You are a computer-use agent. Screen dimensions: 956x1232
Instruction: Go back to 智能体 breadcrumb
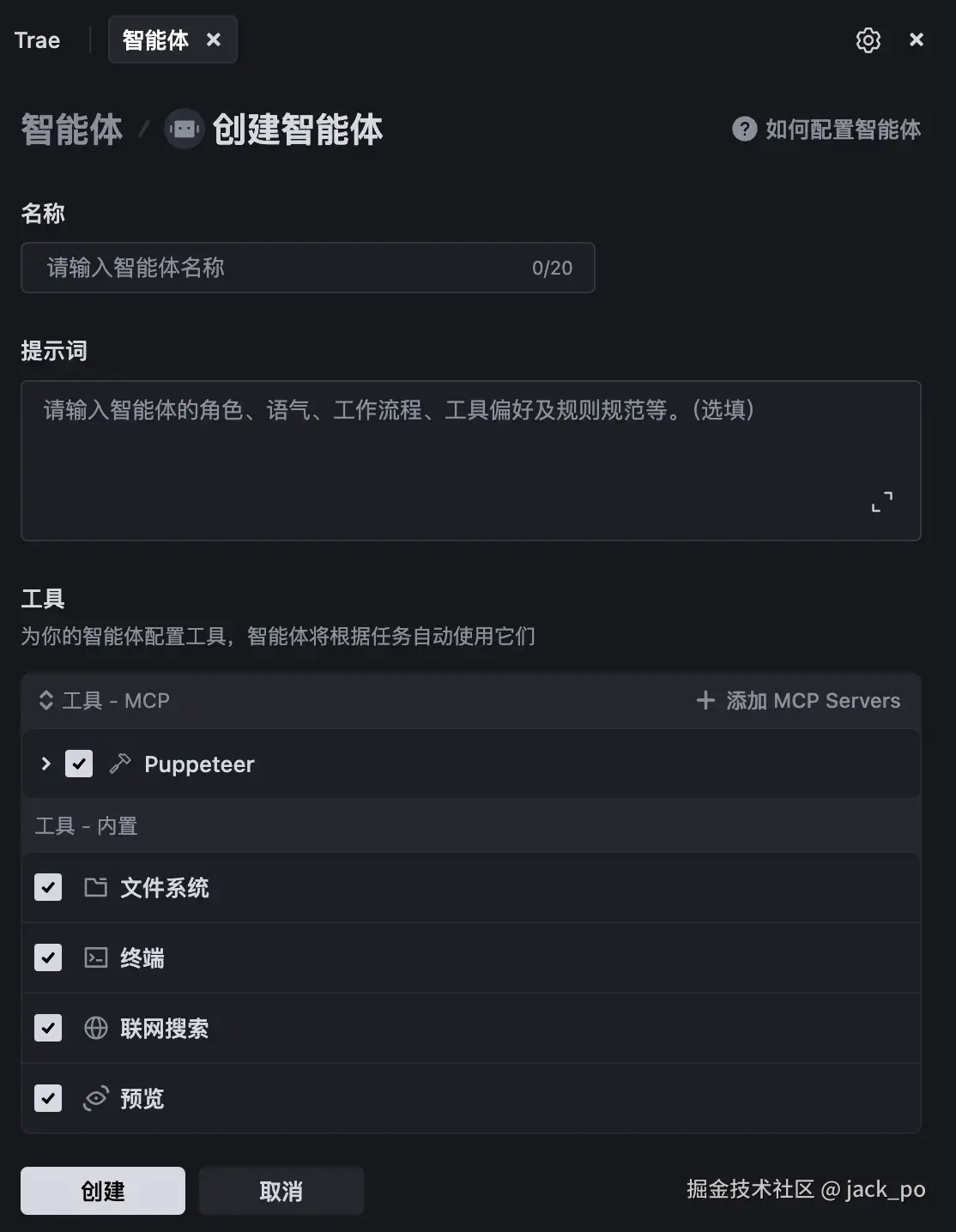71,130
